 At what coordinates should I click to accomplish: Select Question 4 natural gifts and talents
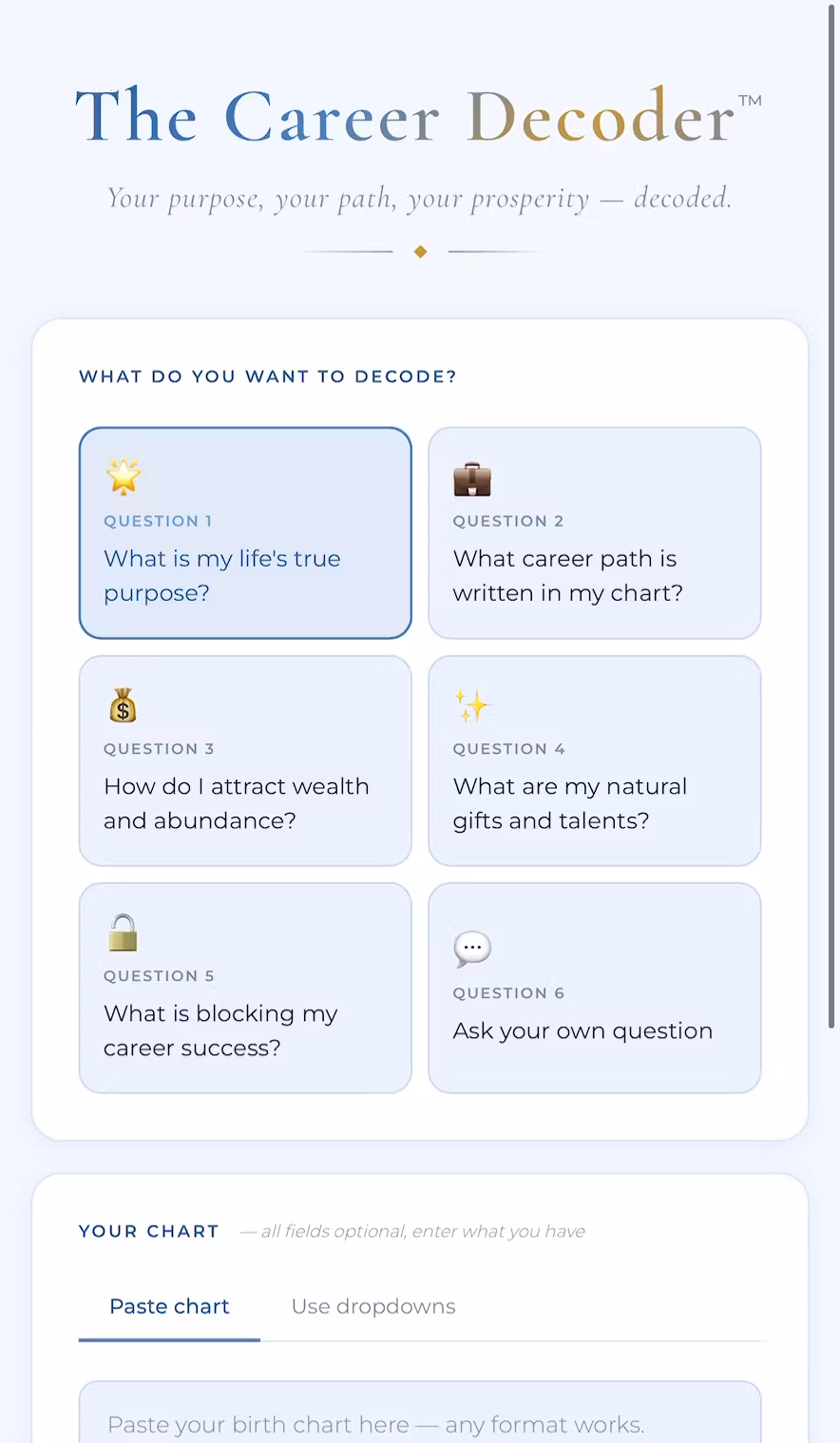(595, 760)
